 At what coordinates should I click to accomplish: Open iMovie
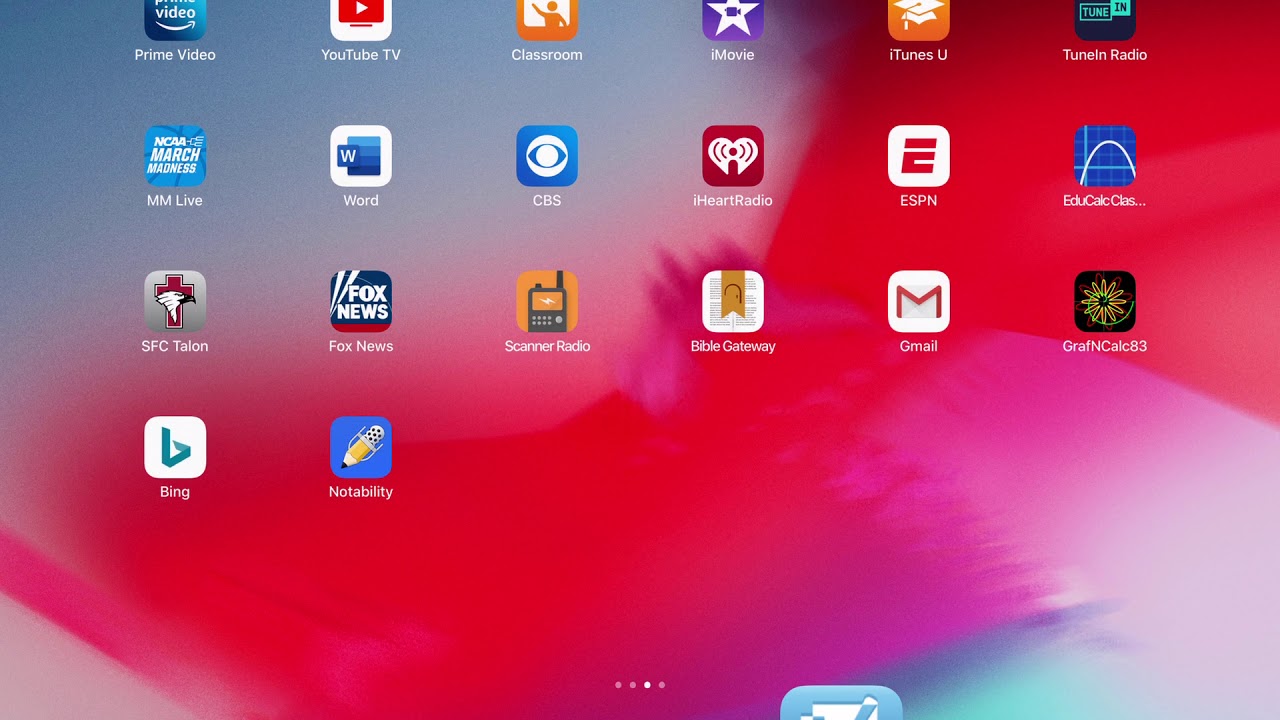733,20
